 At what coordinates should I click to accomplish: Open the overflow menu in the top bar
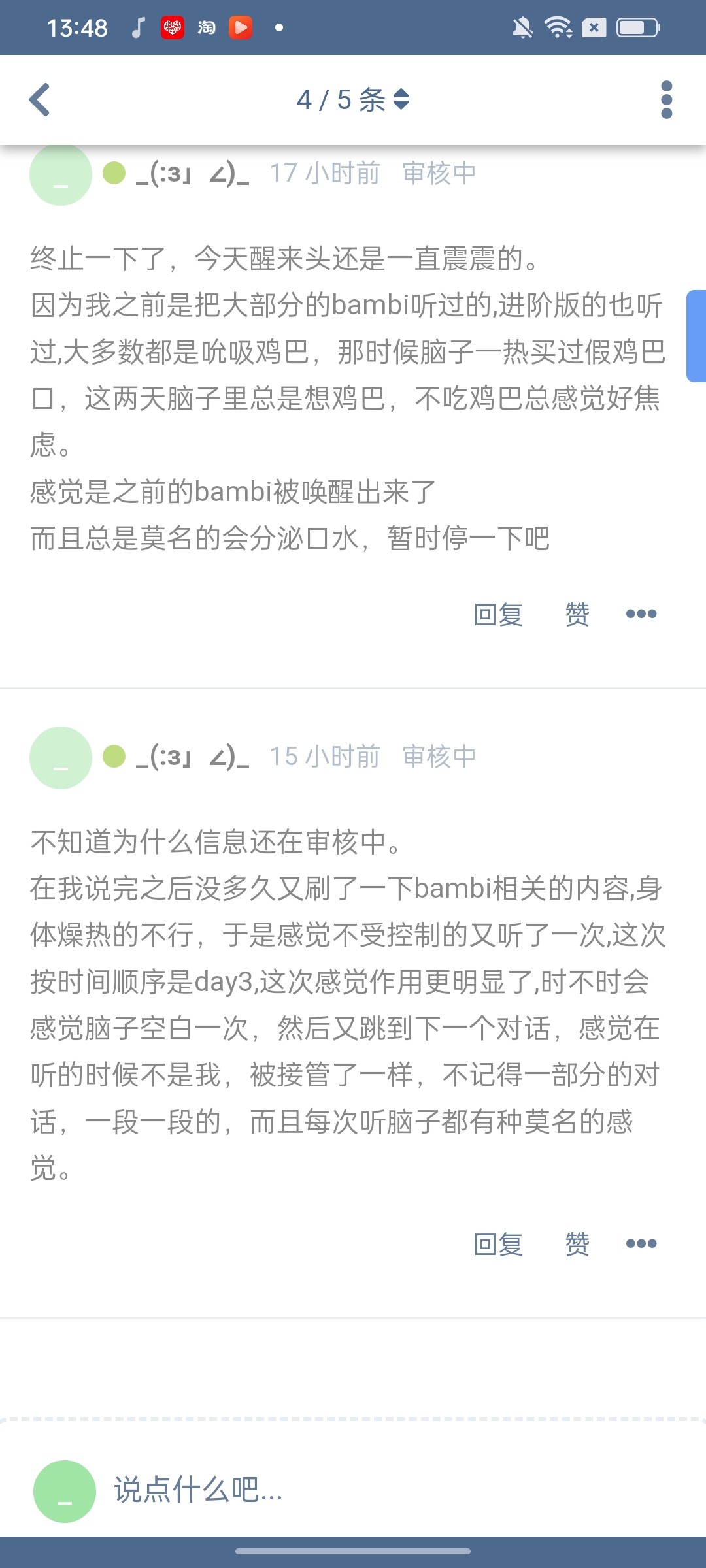click(666, 100)
